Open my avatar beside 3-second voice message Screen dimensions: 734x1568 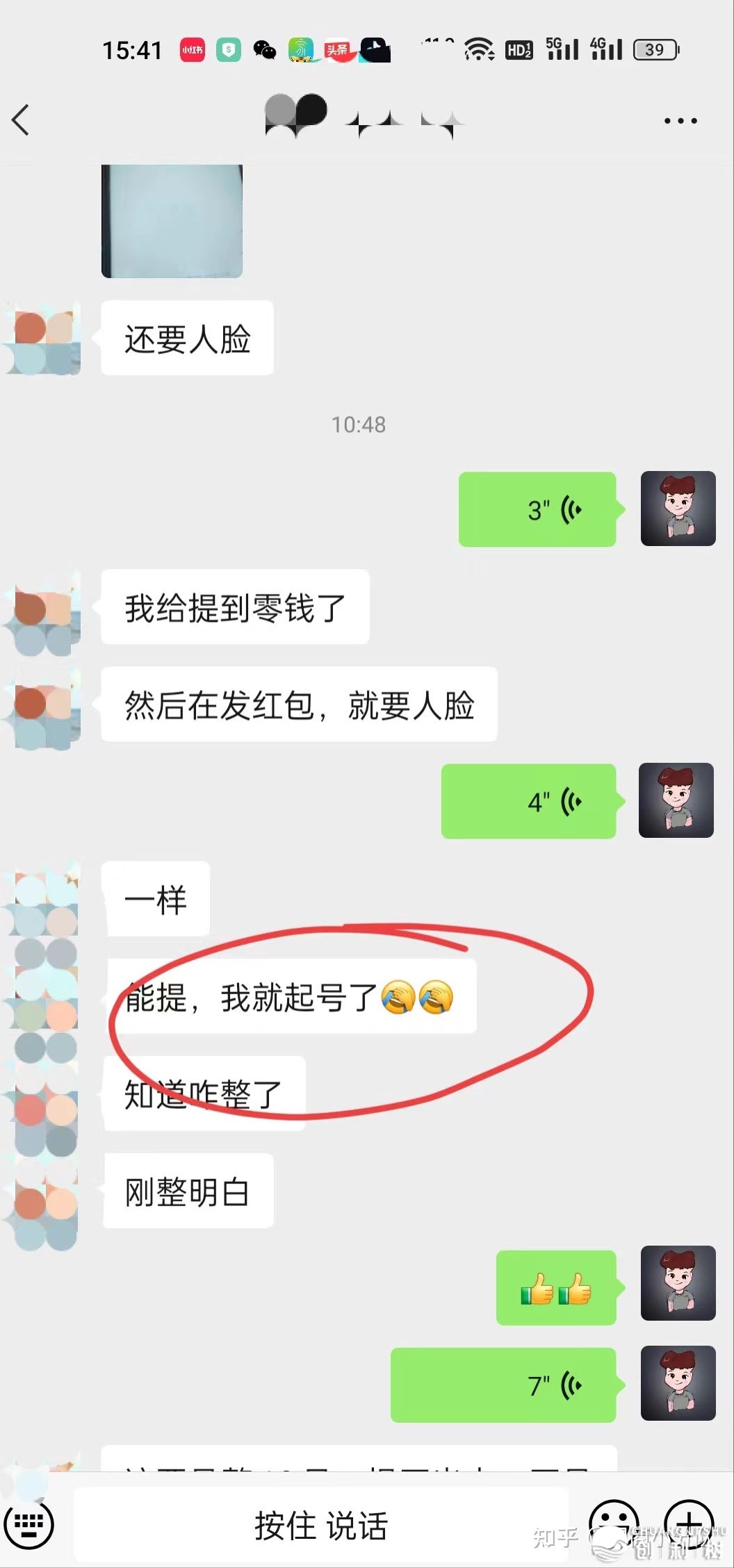[678, 509]
